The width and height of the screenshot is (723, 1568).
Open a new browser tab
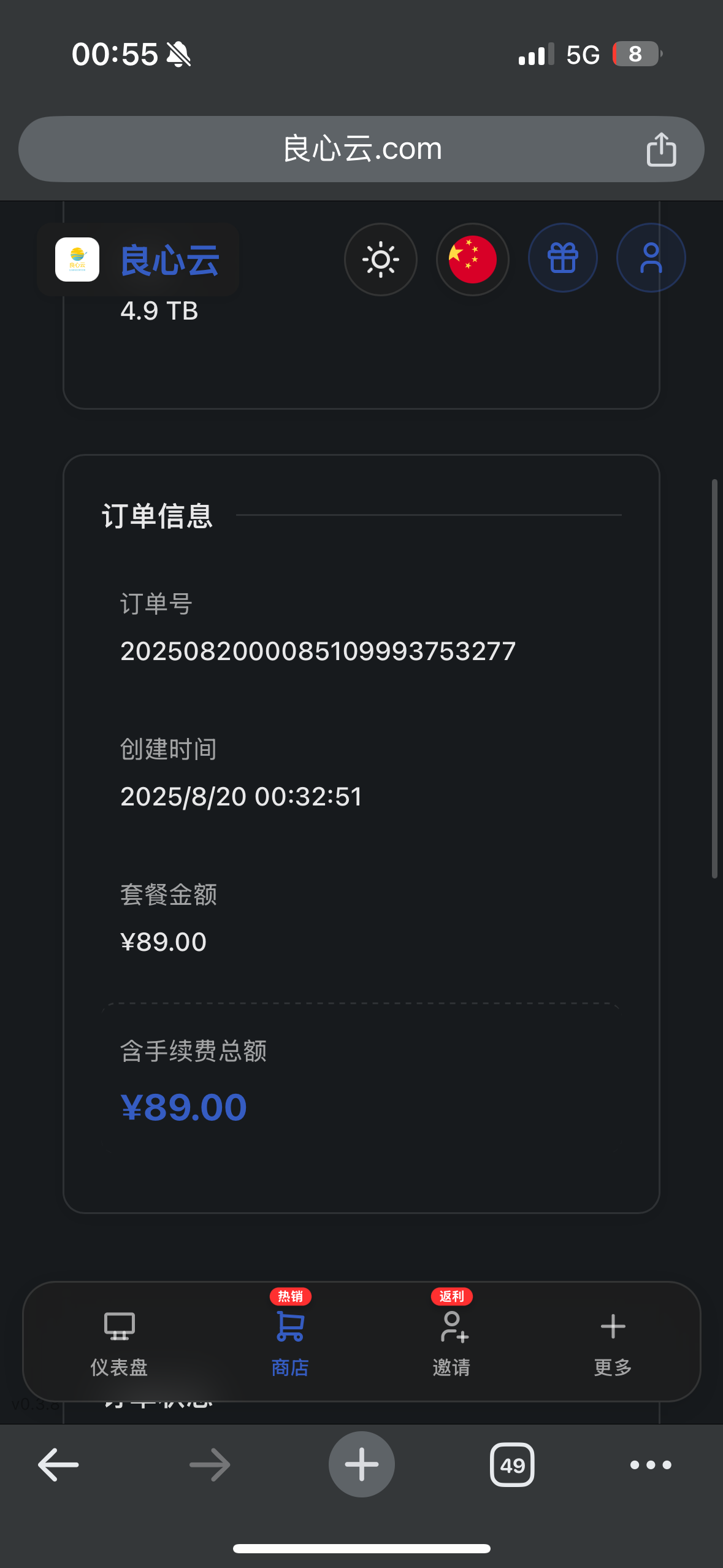coord(362,1464)
